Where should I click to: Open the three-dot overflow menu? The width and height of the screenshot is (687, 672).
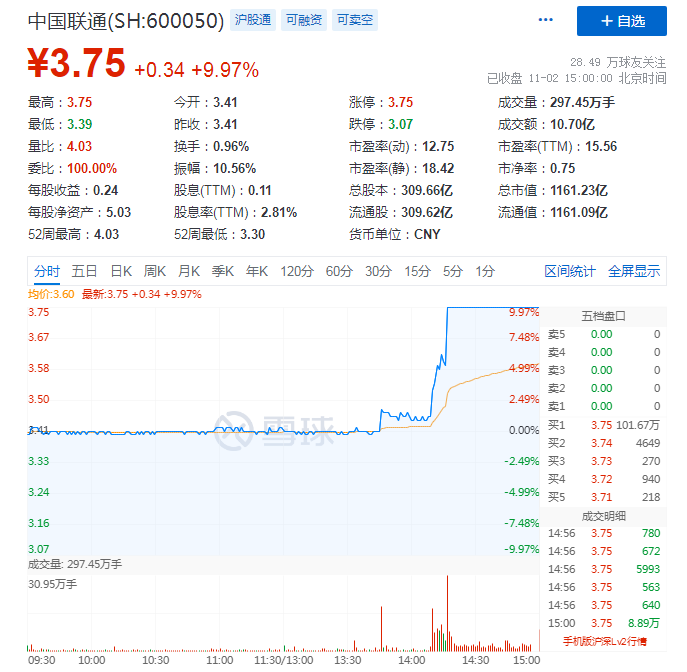545,20
